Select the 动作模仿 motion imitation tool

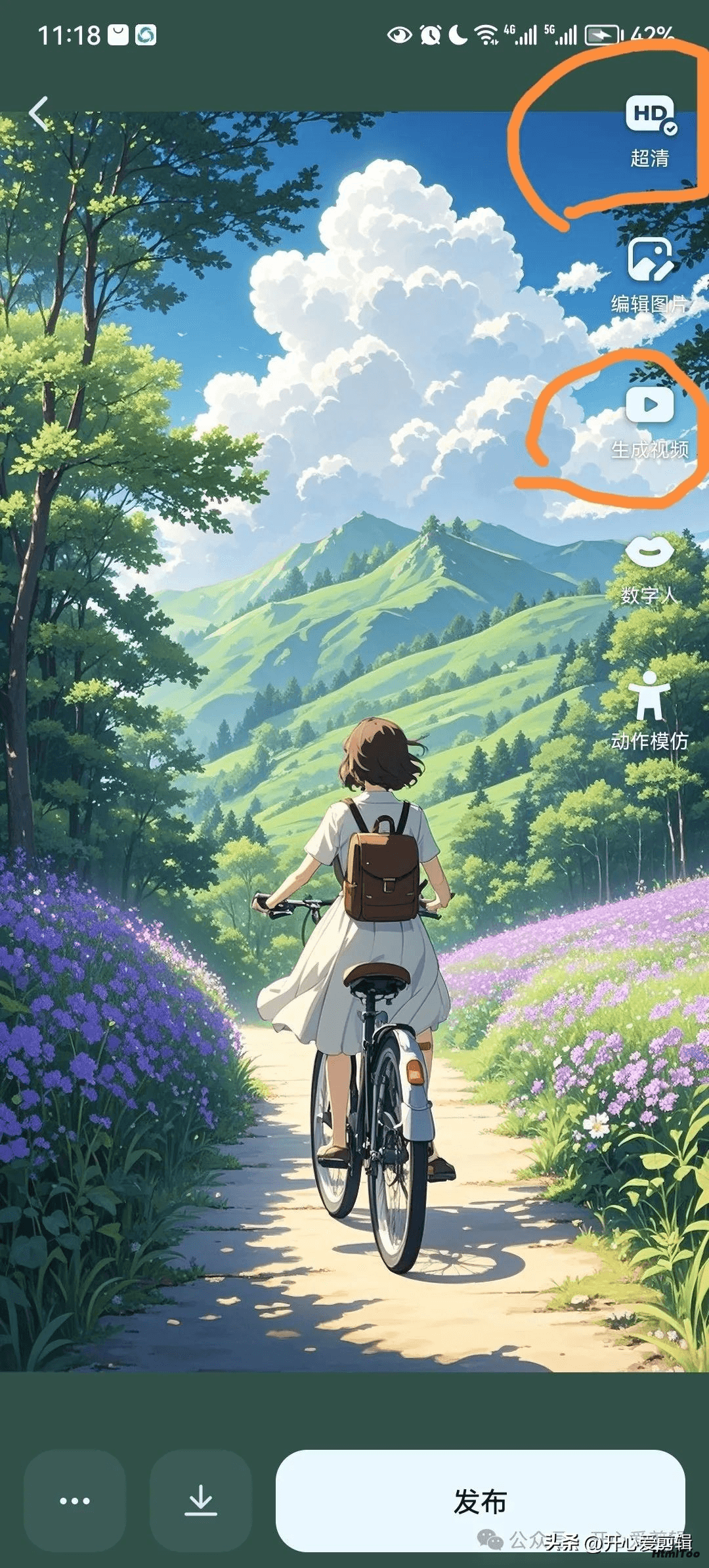tap(649, 711)
